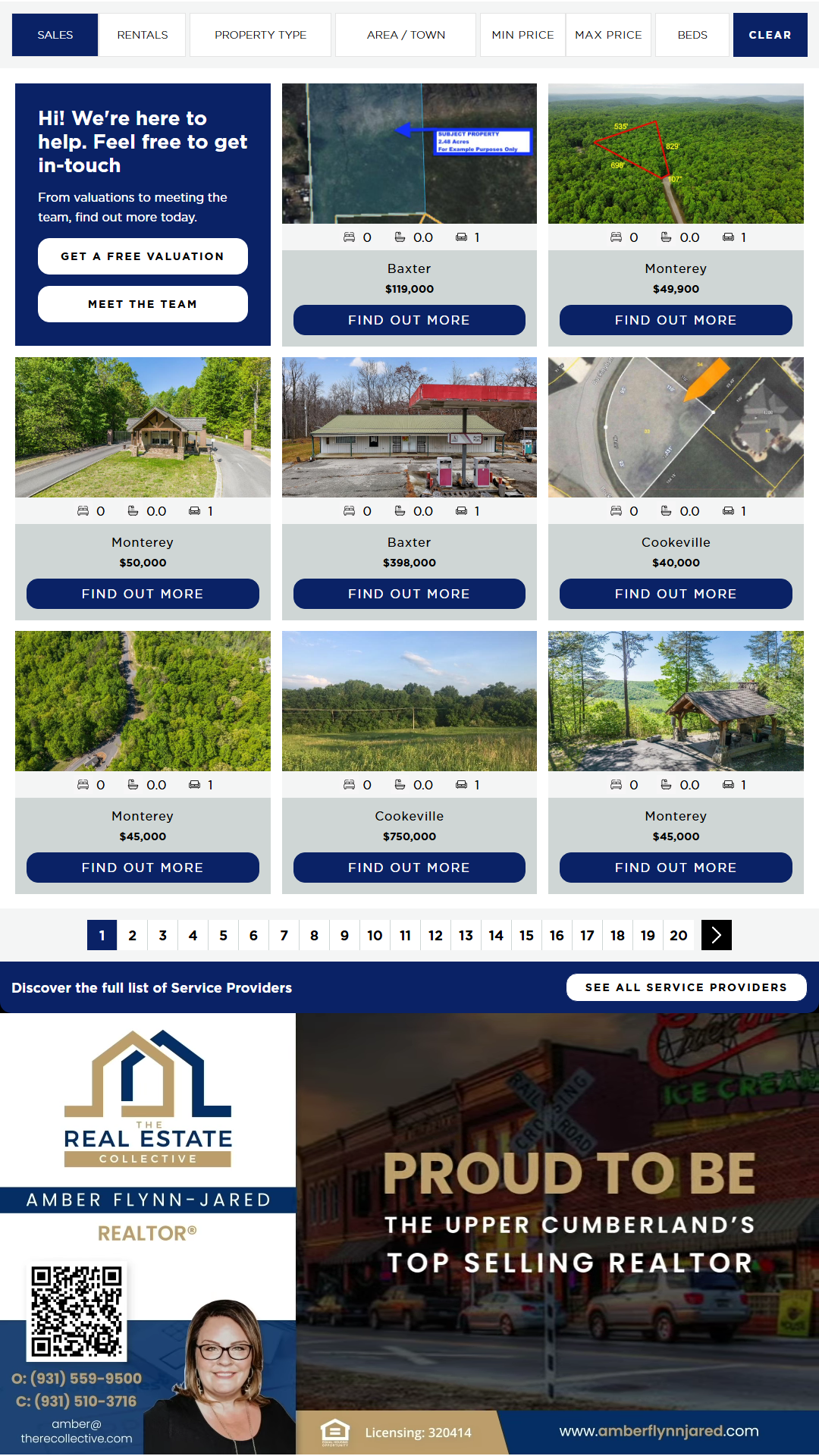Viewport: 819px width, 1456px height.
Task: Go to next page with arrow
Action: [x=717, y=935]
